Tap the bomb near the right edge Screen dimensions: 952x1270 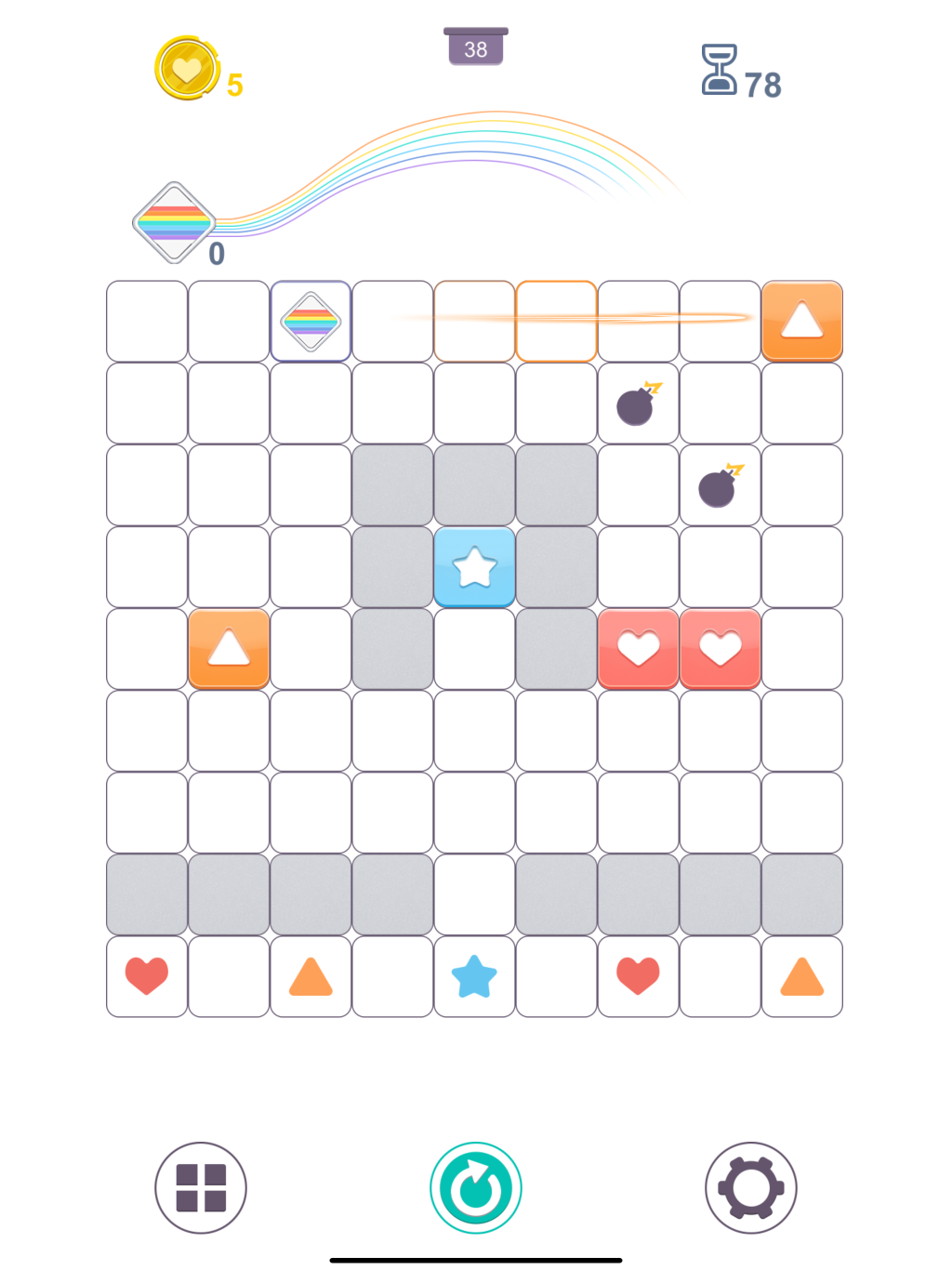720,484
